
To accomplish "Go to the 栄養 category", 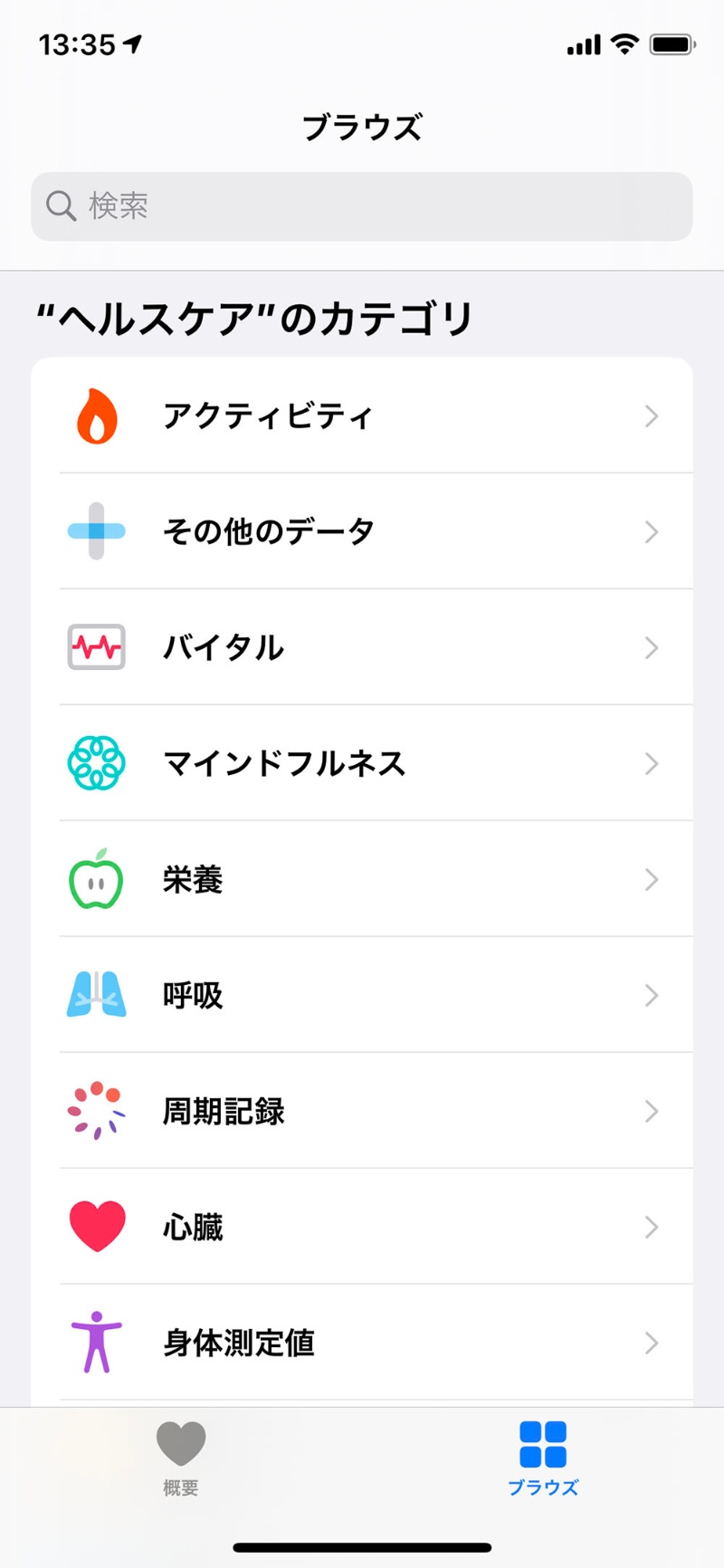I will coord(362,879).
